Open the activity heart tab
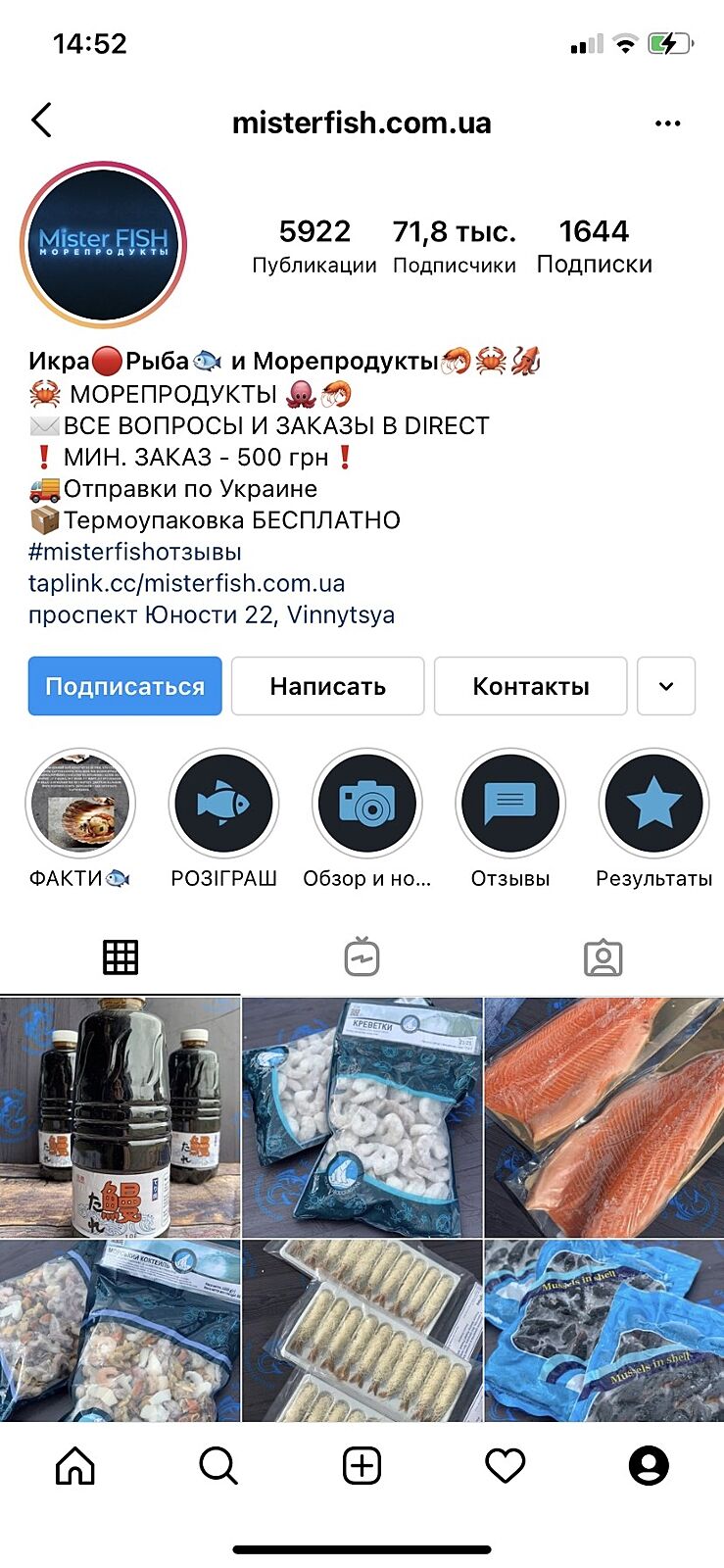Viewport: 724px width, 1568px height. pyautogui.click(x=506, y=1466)
